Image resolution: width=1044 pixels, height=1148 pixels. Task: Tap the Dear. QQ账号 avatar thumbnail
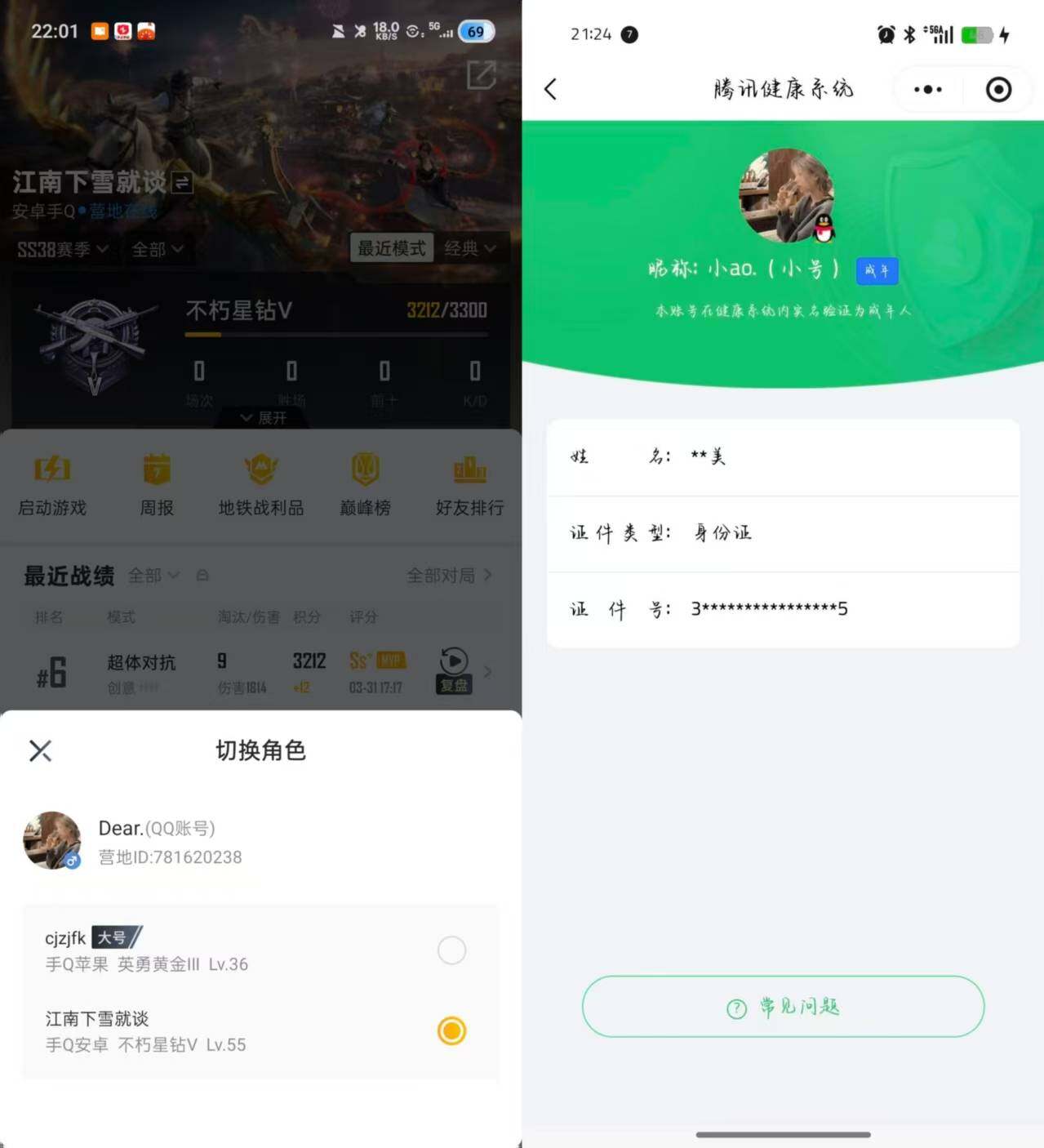coord(52,841)
